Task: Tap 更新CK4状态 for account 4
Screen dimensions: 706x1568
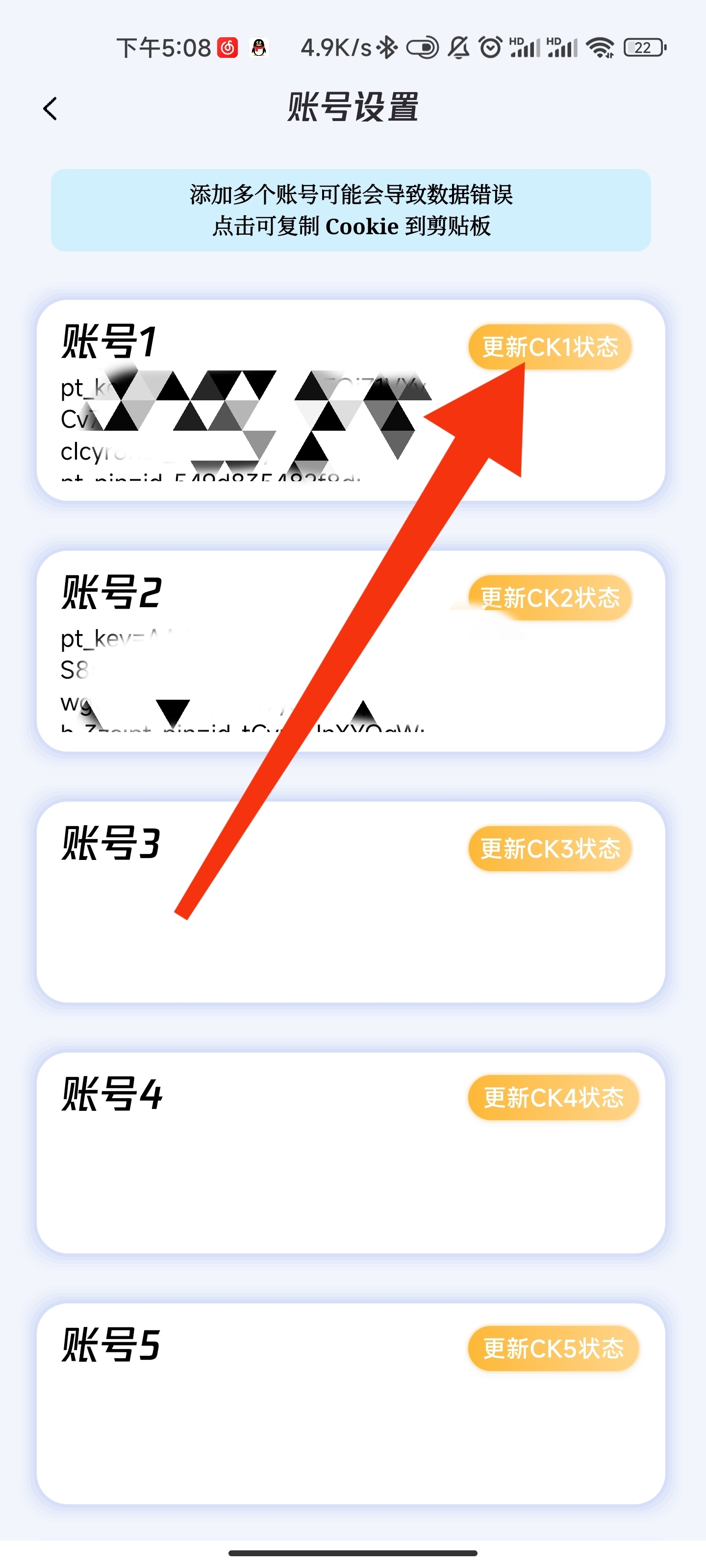Action: coord(553,1098)
